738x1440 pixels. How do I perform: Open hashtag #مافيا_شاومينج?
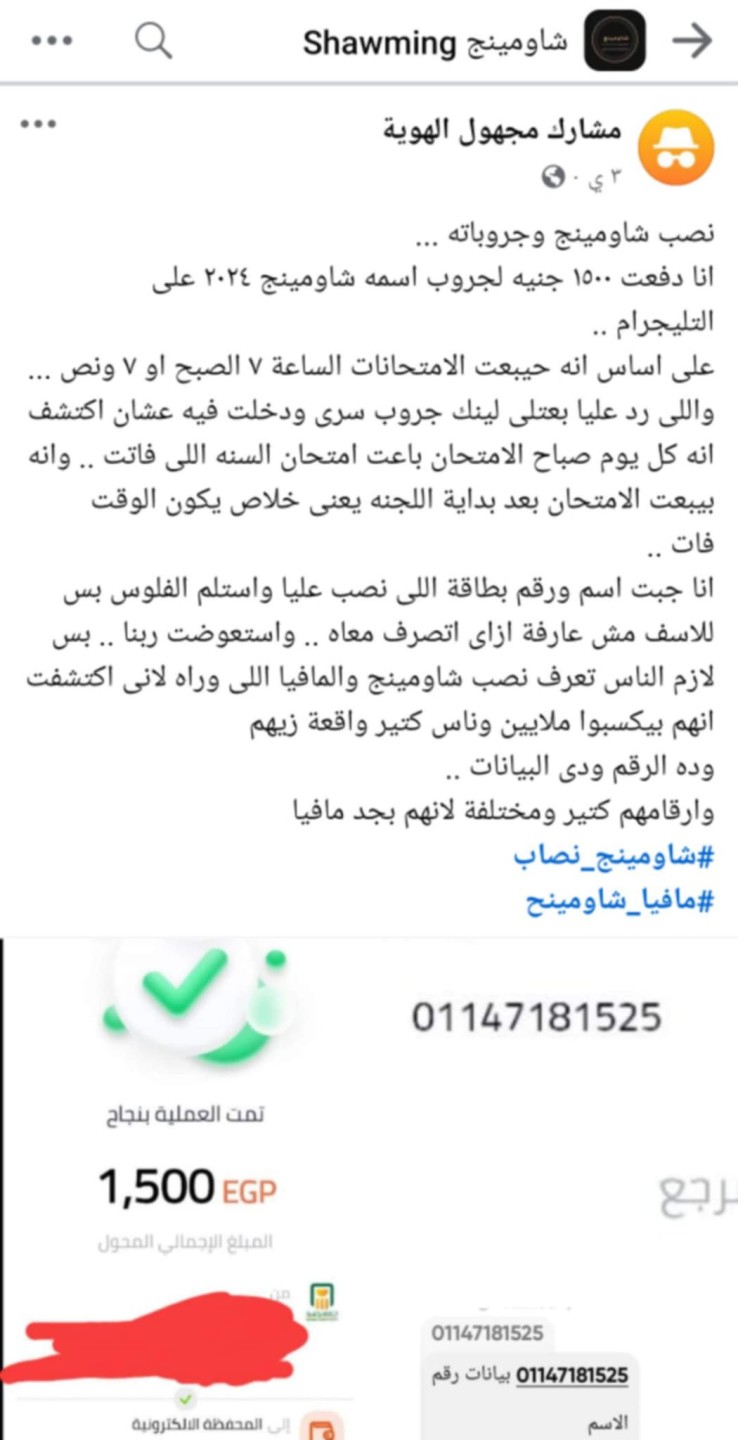pyautogui.click(x=619, y=901)
